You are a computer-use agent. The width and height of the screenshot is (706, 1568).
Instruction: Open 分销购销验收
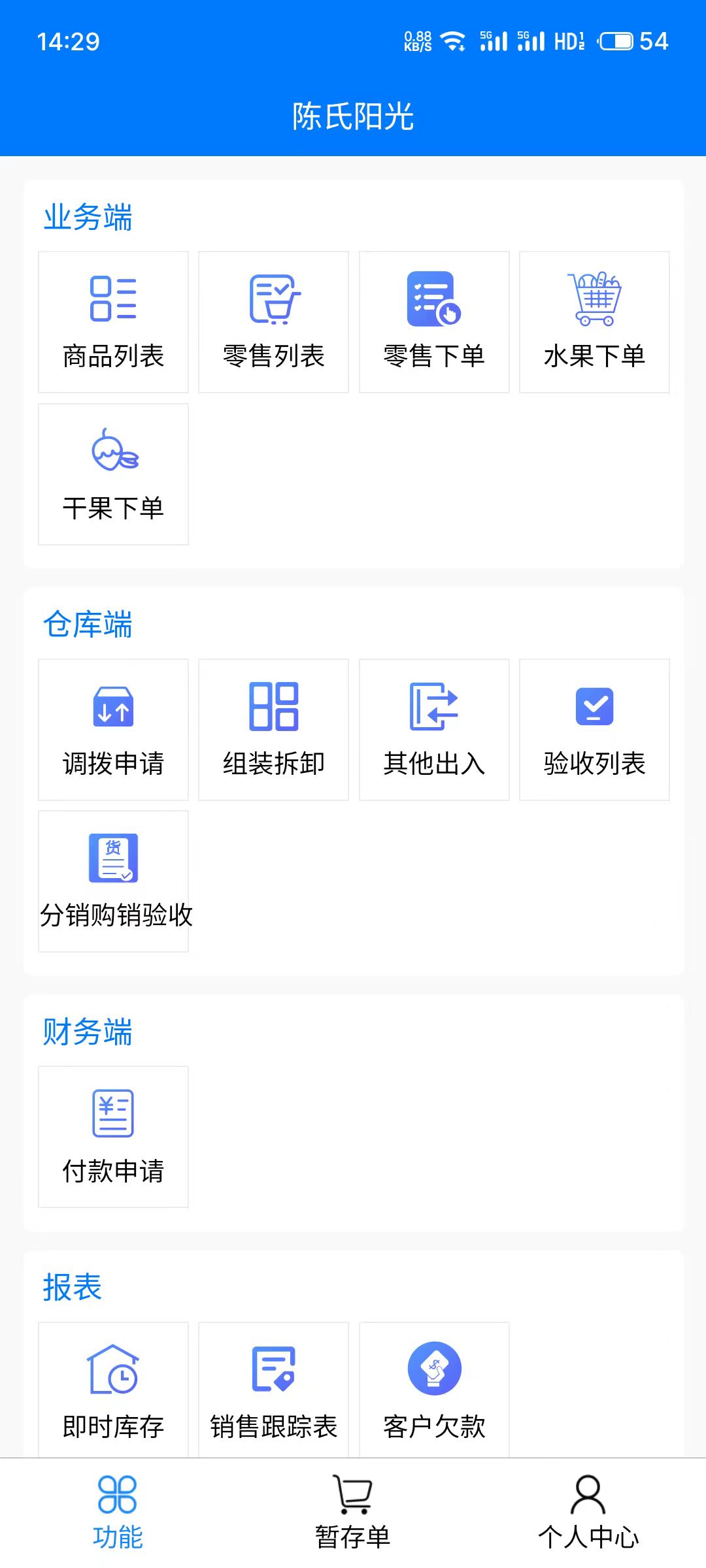pyautogui.click(x=113, y=881)
